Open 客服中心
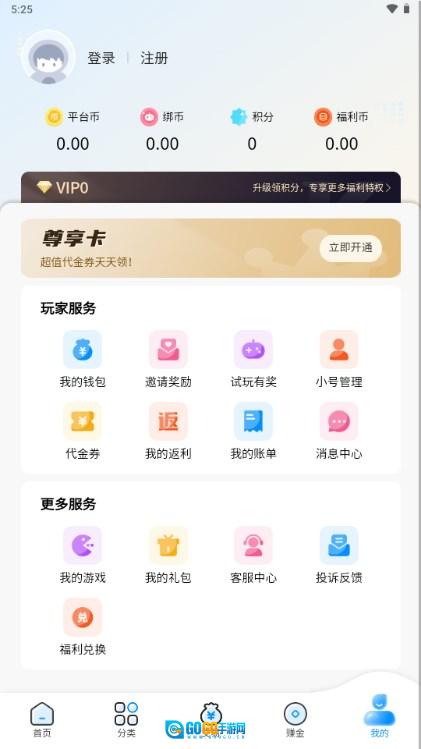Image resolution: width=421 pixels, height=749 pixels. 253,555
